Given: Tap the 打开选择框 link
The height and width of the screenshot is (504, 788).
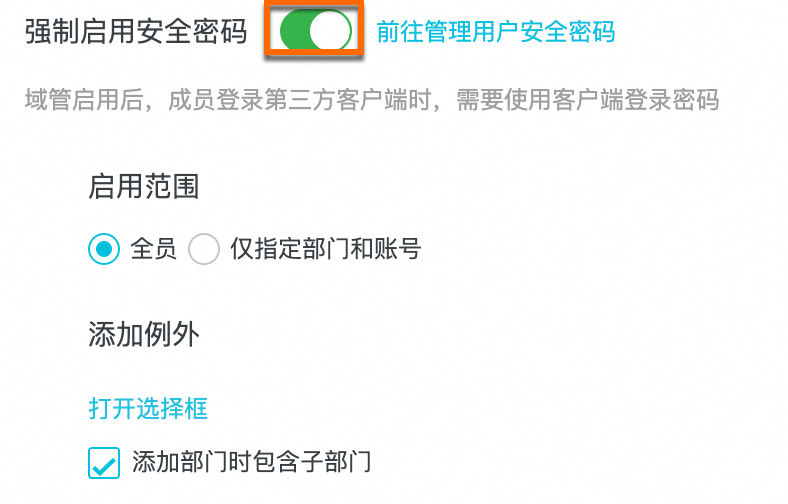Looking at the screenshot, I should point(148,408).
